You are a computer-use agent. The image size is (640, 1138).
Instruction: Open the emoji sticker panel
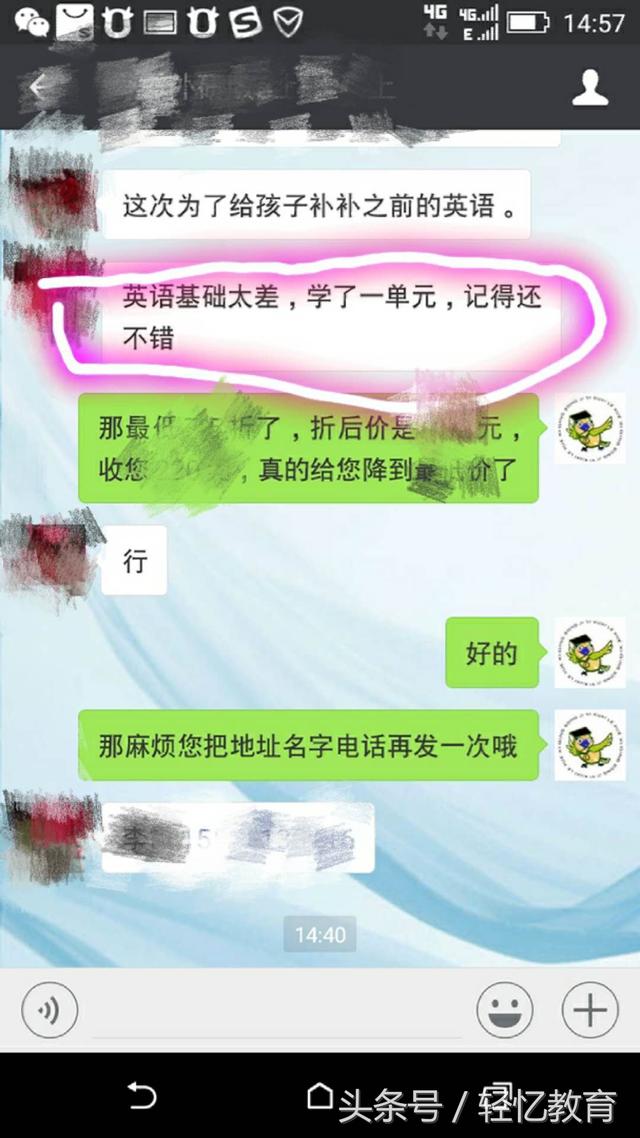click(505, 1011)
